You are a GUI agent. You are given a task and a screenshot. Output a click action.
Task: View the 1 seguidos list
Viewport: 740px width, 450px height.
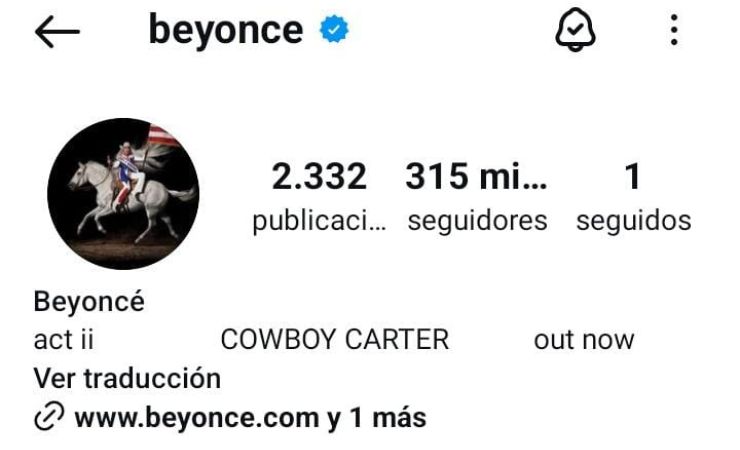point(633,196)
